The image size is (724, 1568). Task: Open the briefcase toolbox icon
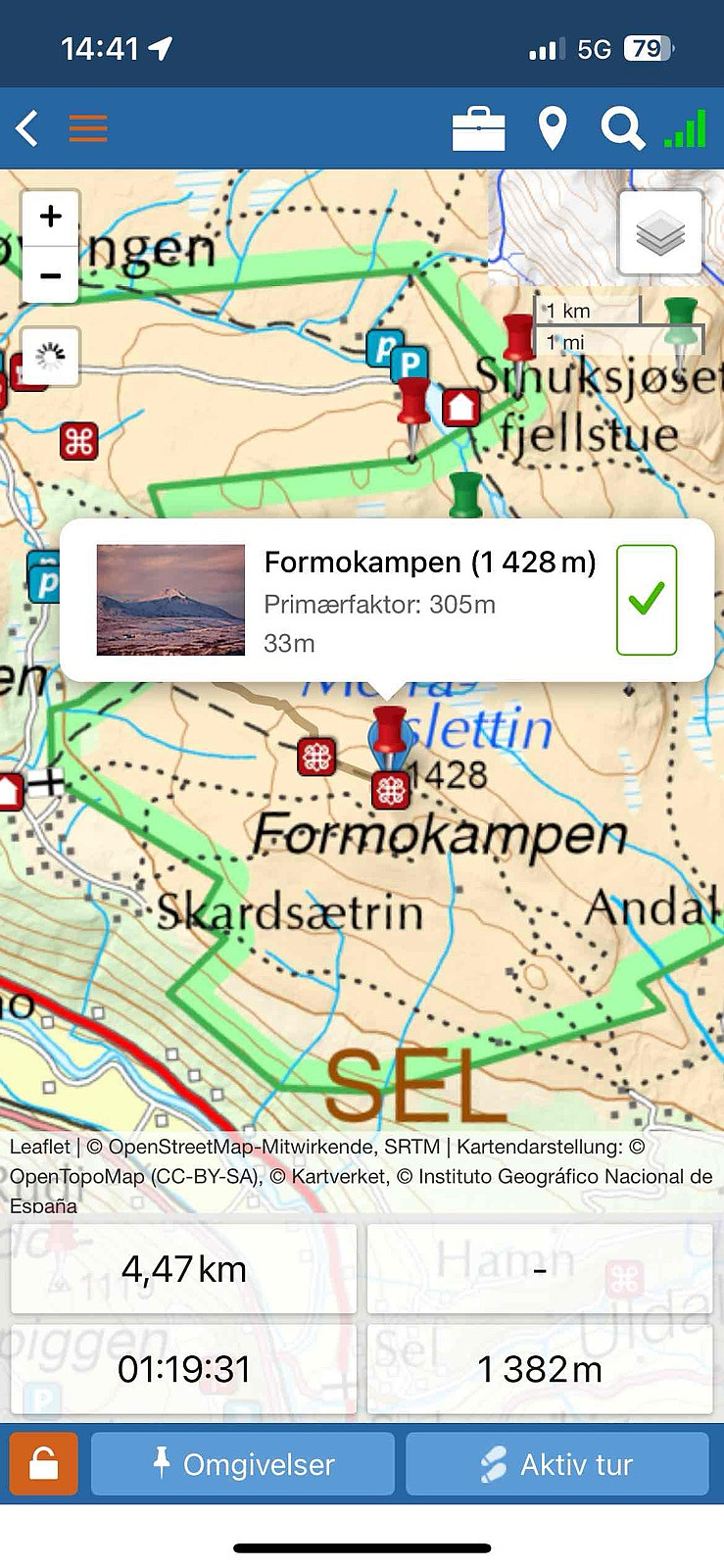click(479, 129)
